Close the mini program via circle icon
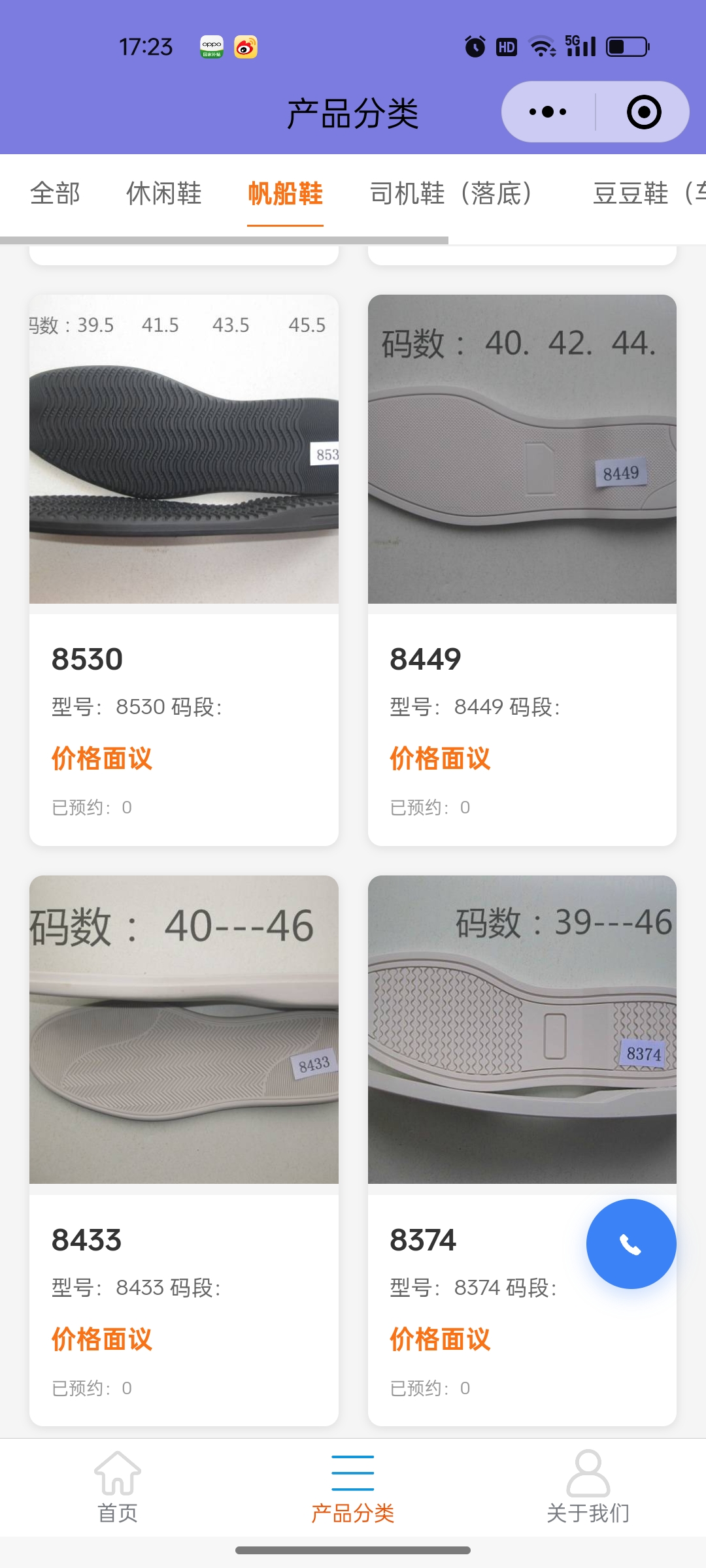Viewport: 706px width, 1568px height. pos(643,112)
